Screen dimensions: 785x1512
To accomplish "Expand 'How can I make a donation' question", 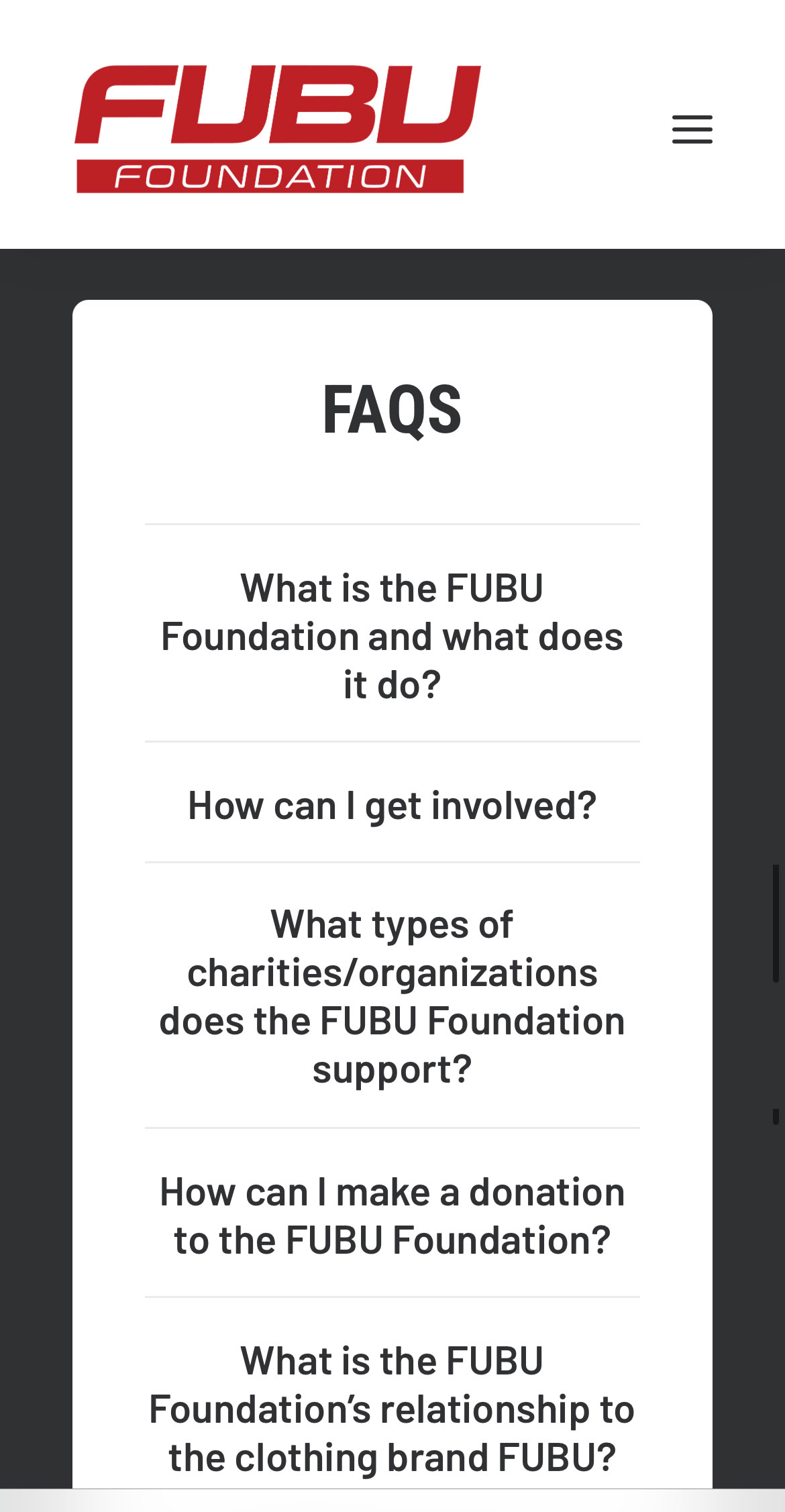I will click(x=392, y=1216).
